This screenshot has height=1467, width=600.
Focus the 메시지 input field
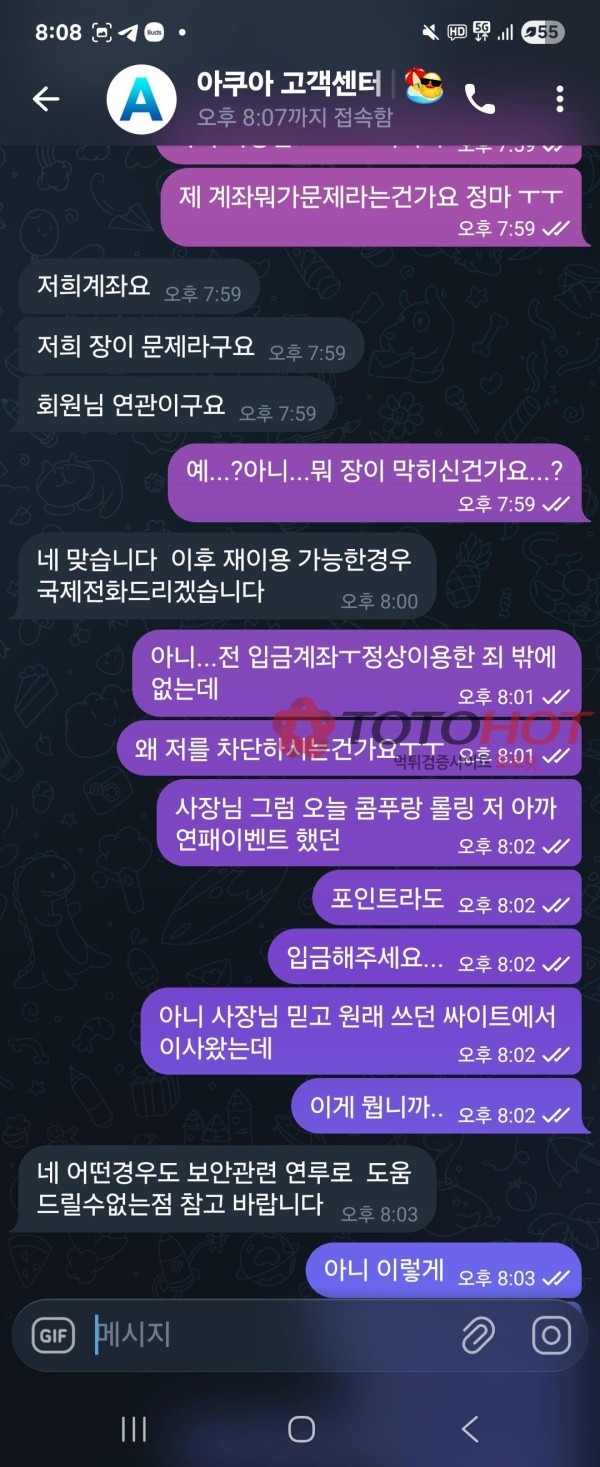(270, 1335)
